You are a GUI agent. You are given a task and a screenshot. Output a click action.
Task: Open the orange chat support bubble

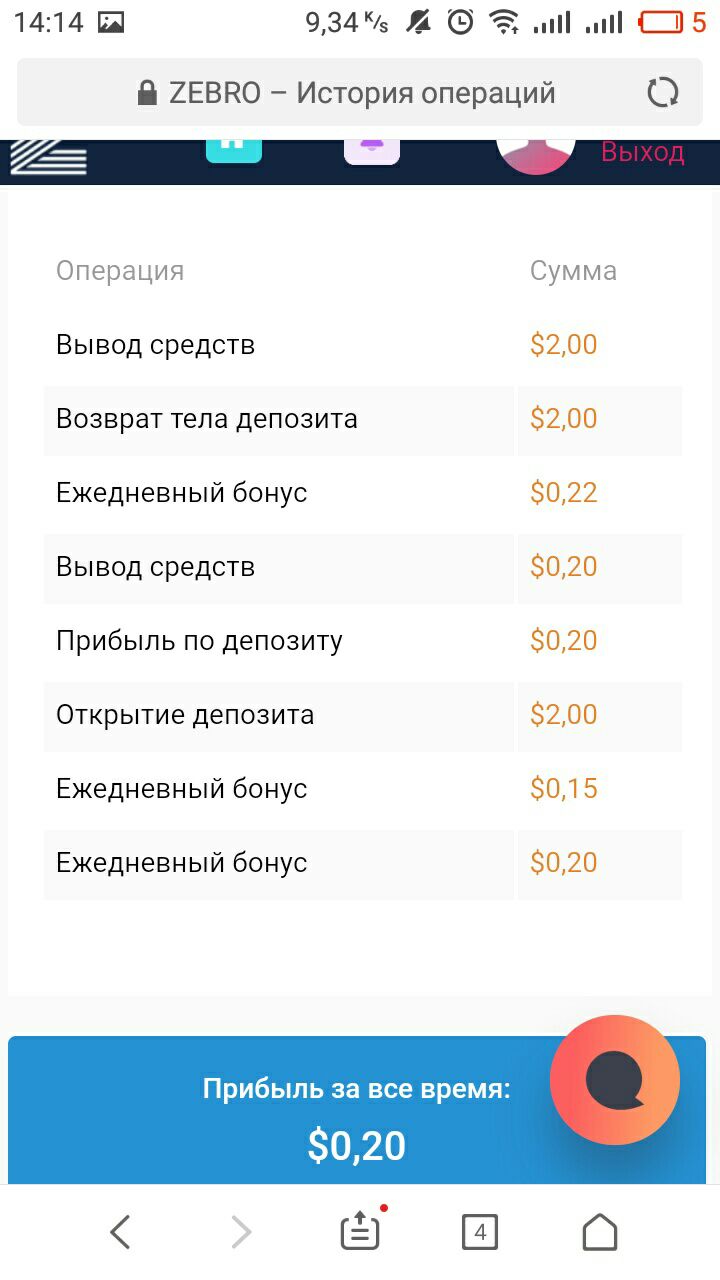(x=615, y=1080)
